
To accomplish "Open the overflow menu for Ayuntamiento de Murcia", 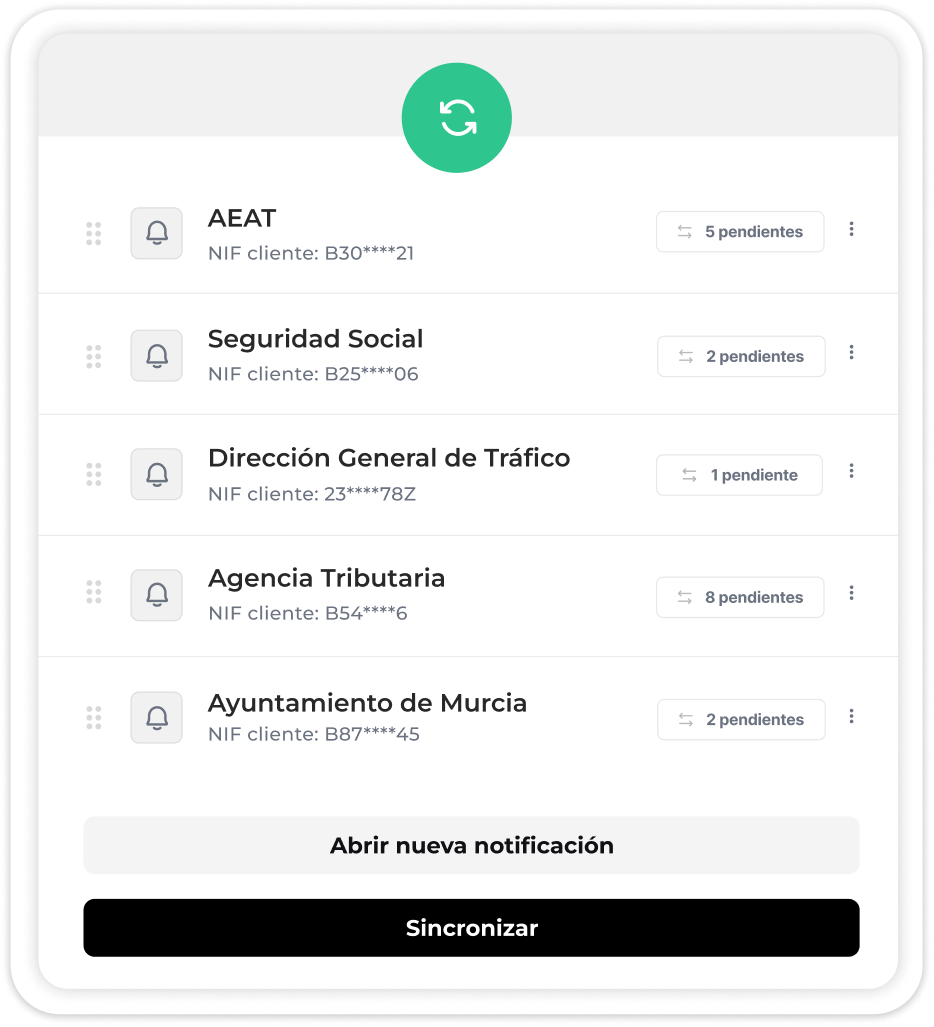I will (x=851, y=716).
